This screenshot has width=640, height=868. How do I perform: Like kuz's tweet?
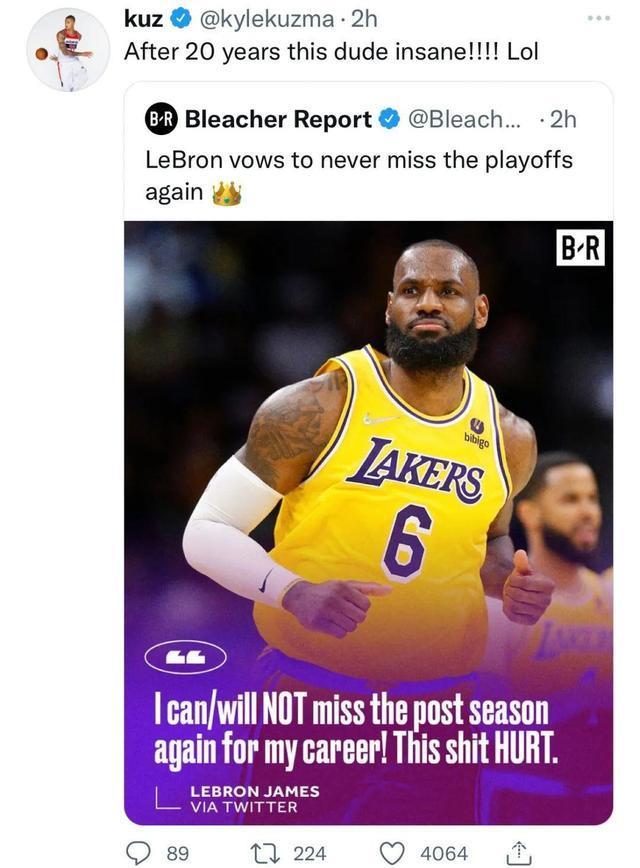coord(395,852)
